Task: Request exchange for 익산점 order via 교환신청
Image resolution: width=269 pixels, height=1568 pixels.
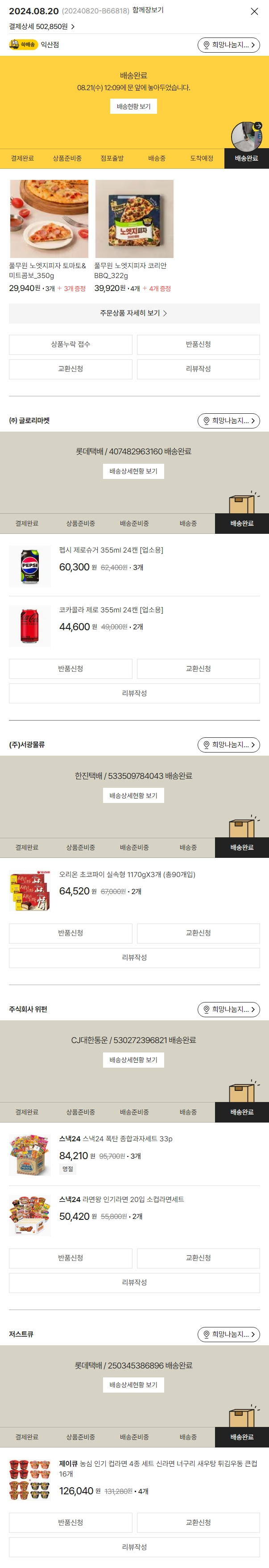Action: click(70, 369)
